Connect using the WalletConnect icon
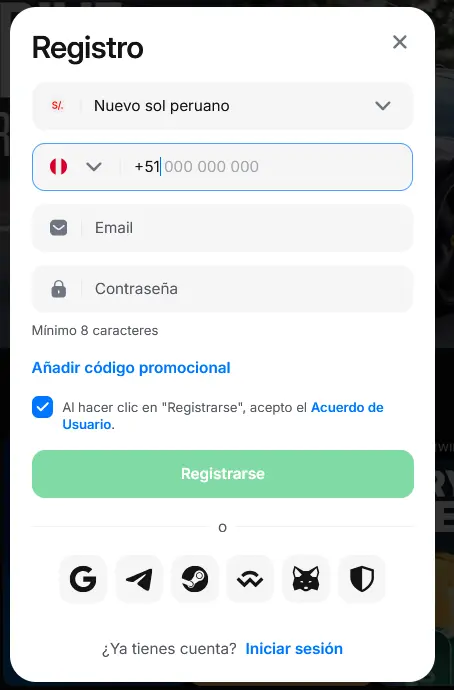Viewport: 454px width, 690px height. [250, 579]
